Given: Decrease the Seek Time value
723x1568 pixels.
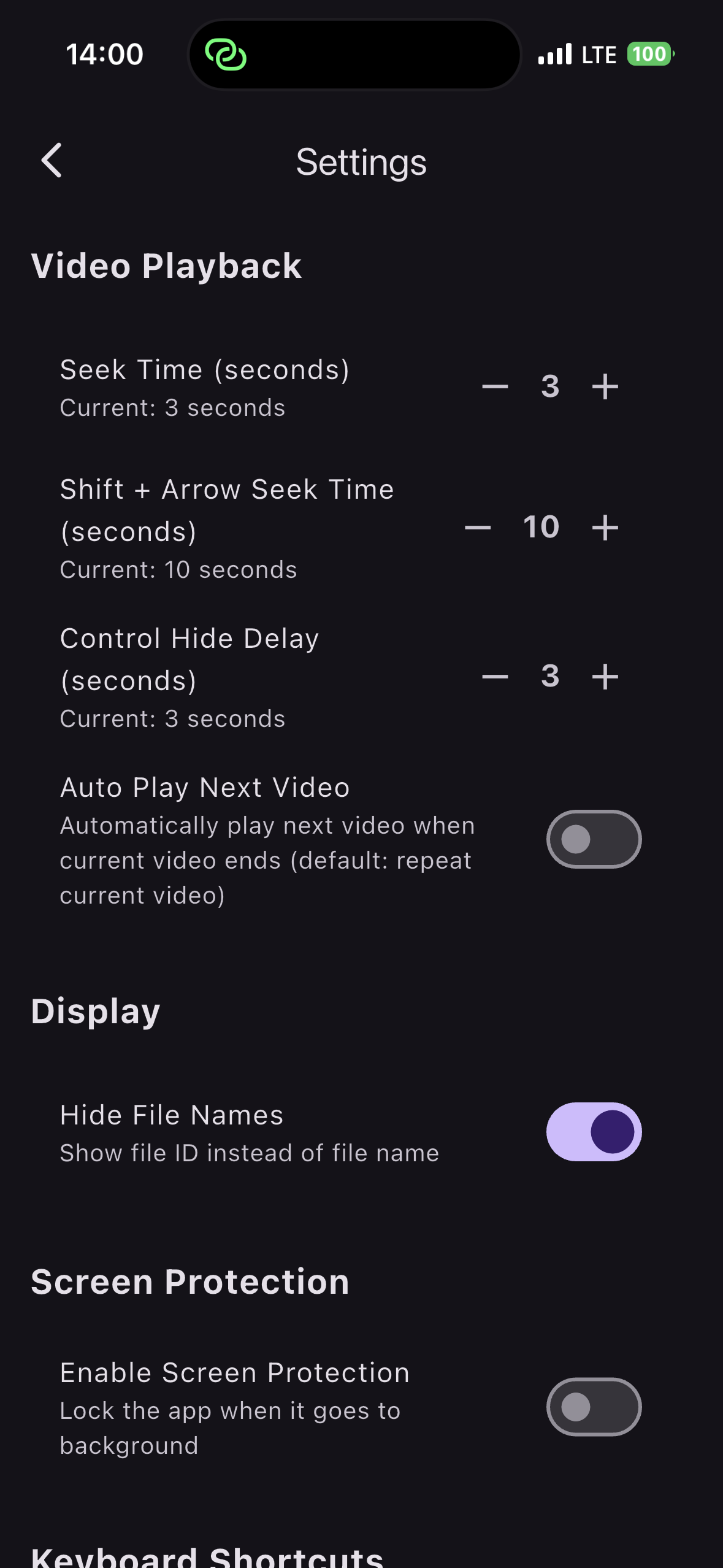Looking at the screenshot, I should click(494, 386).
